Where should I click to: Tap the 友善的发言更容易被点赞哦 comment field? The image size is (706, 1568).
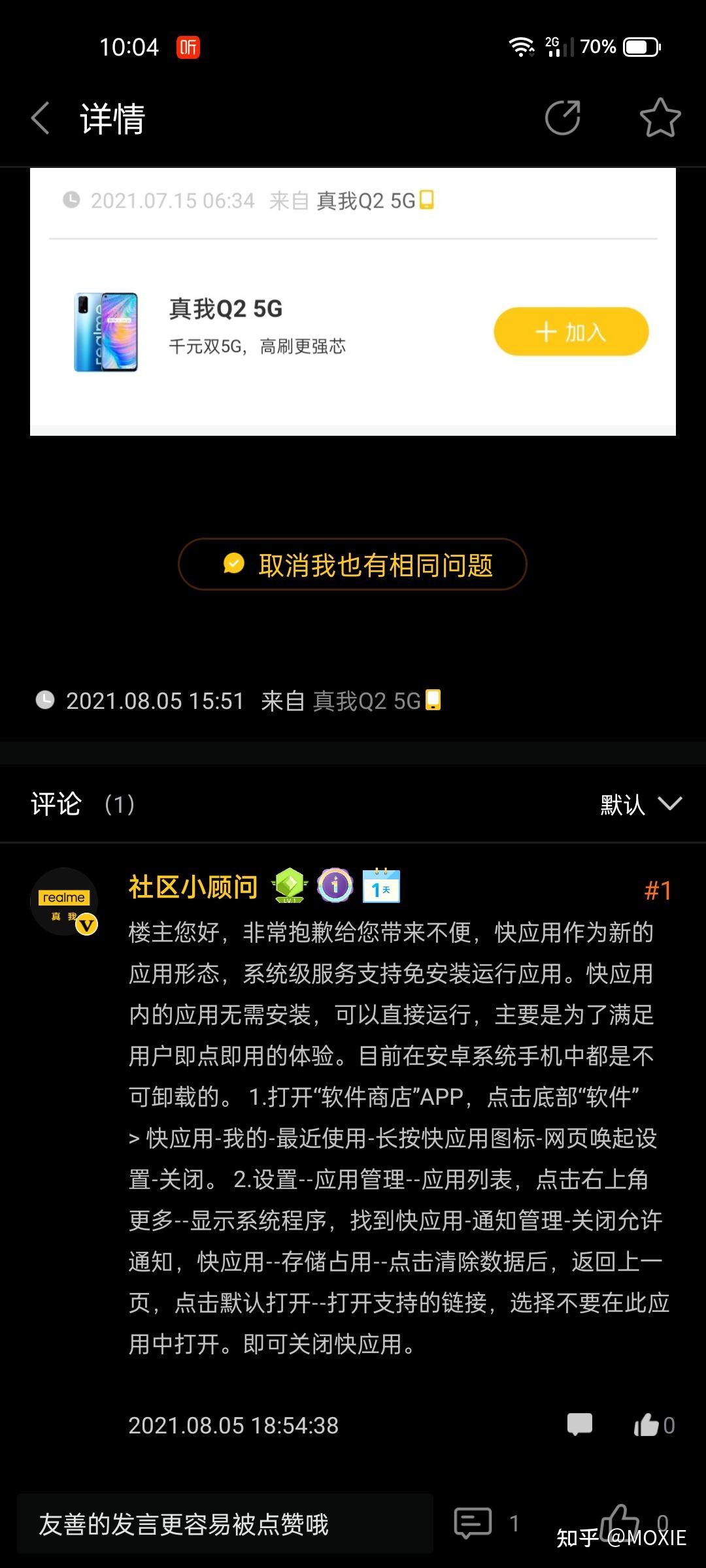coord(225,1524)
